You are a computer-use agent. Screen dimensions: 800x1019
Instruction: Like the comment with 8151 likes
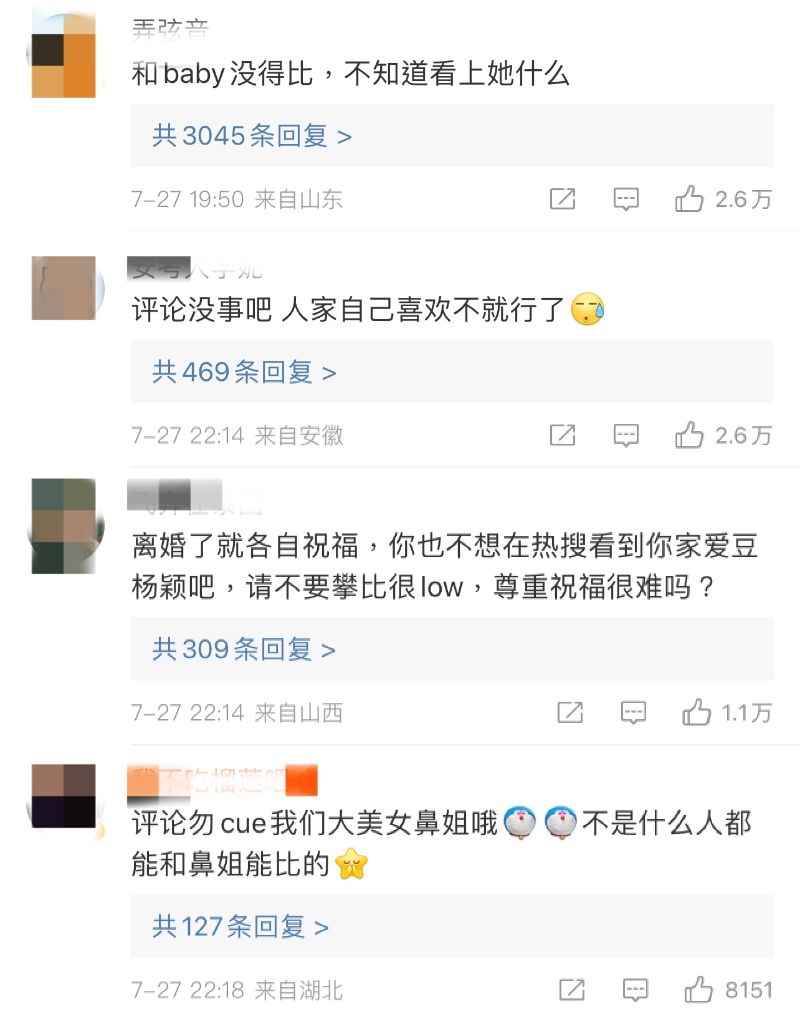point(698,990)
